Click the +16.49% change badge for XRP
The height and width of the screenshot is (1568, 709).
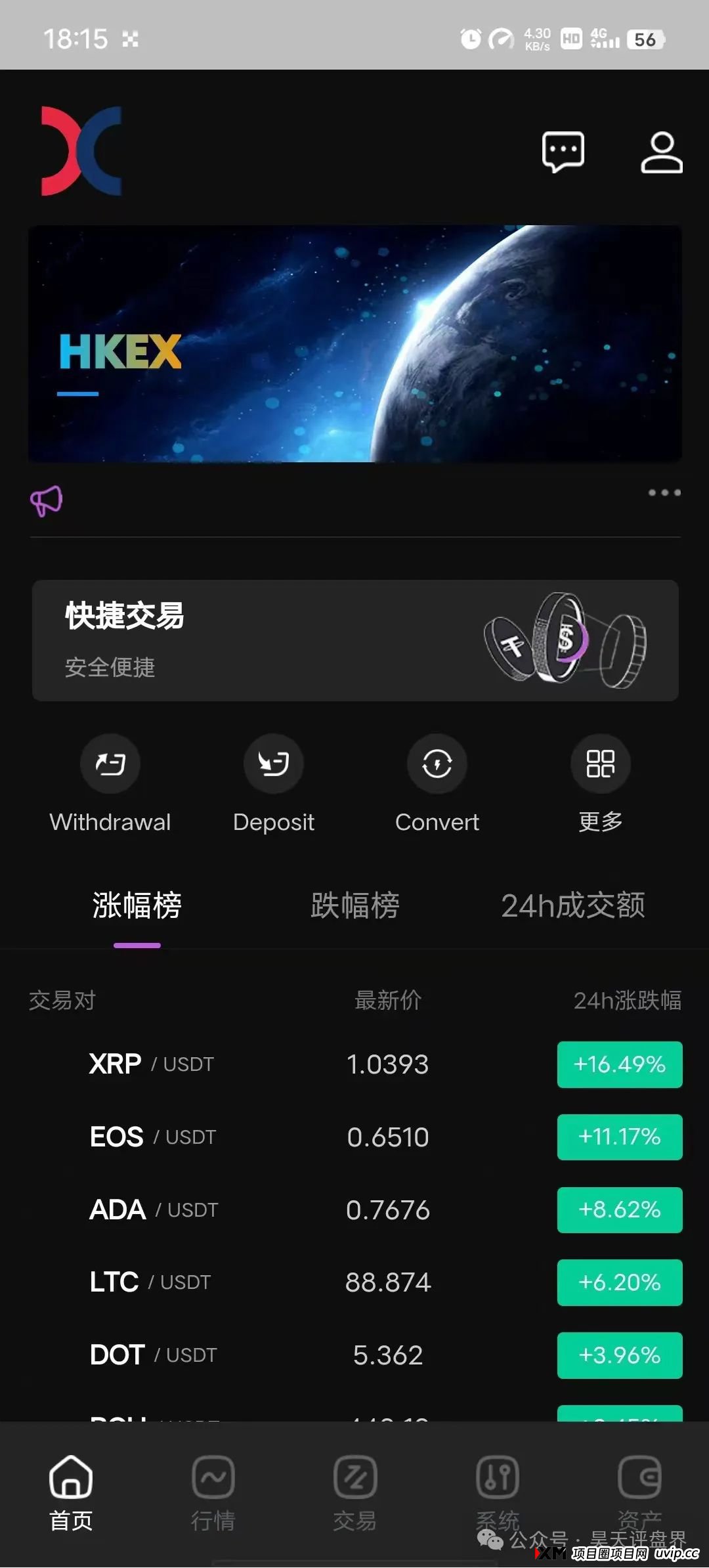tap(619, 1064)
